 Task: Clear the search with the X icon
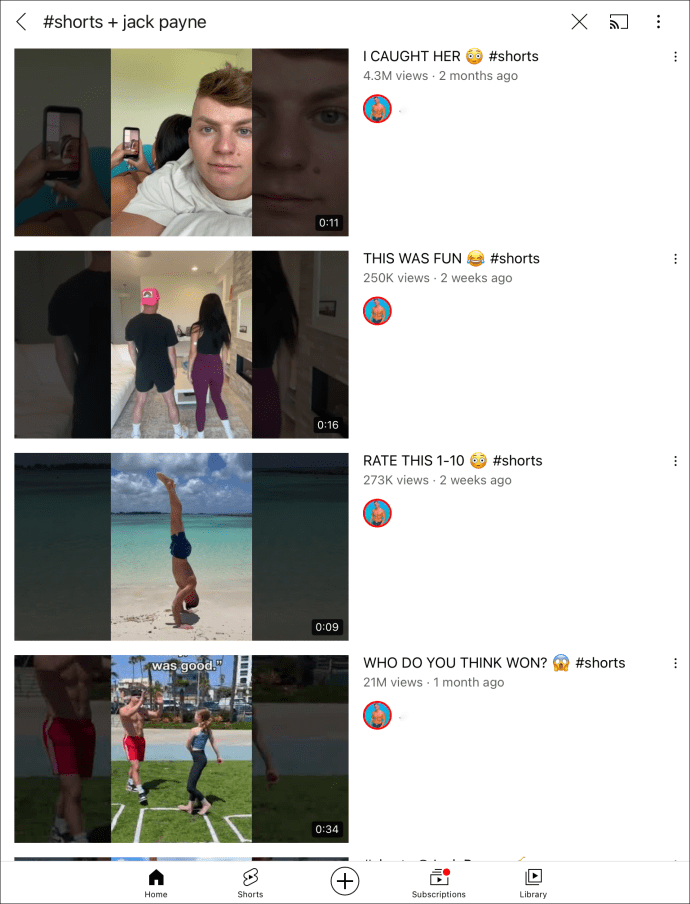click(579, 22)
